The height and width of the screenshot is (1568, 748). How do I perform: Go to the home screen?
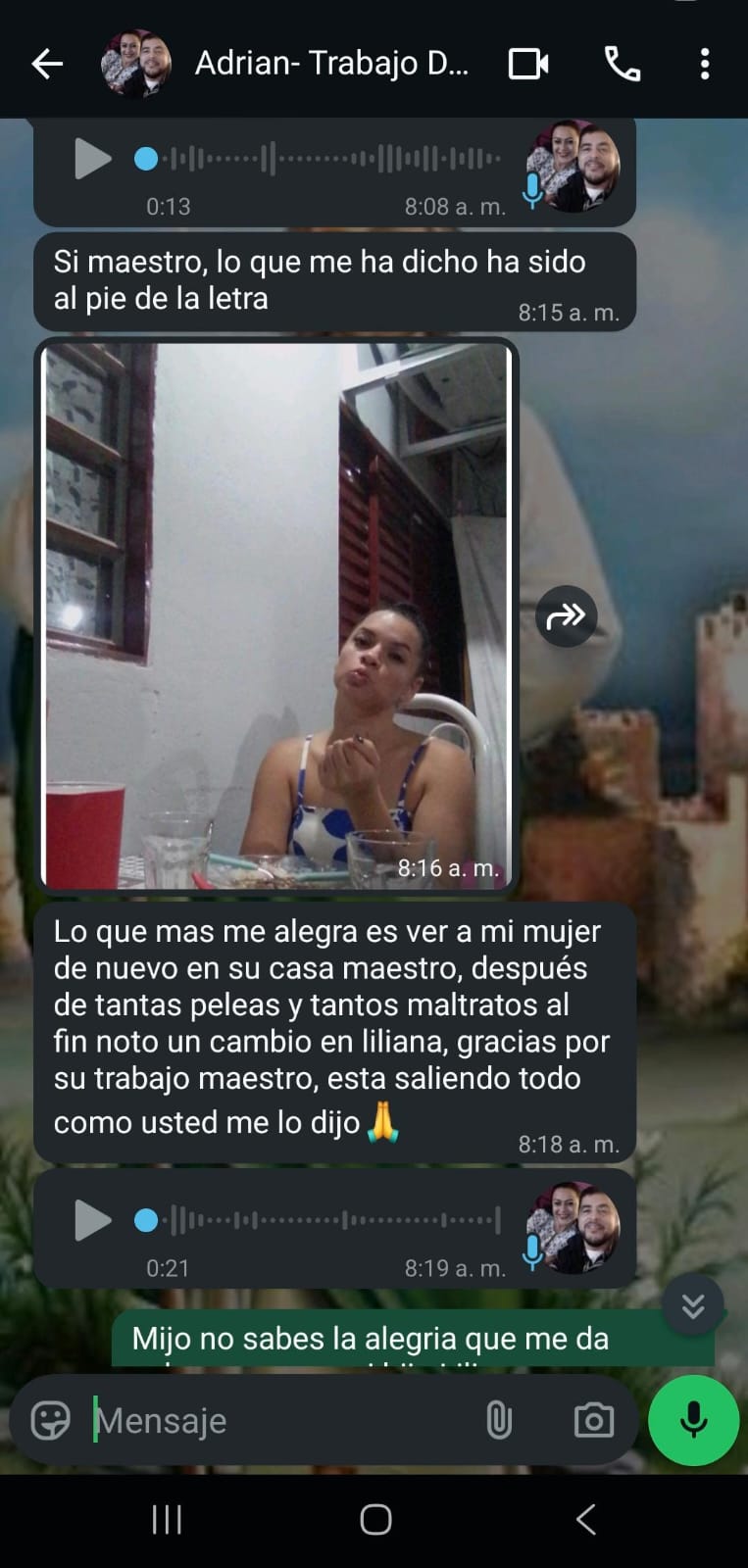(375, 1520)
